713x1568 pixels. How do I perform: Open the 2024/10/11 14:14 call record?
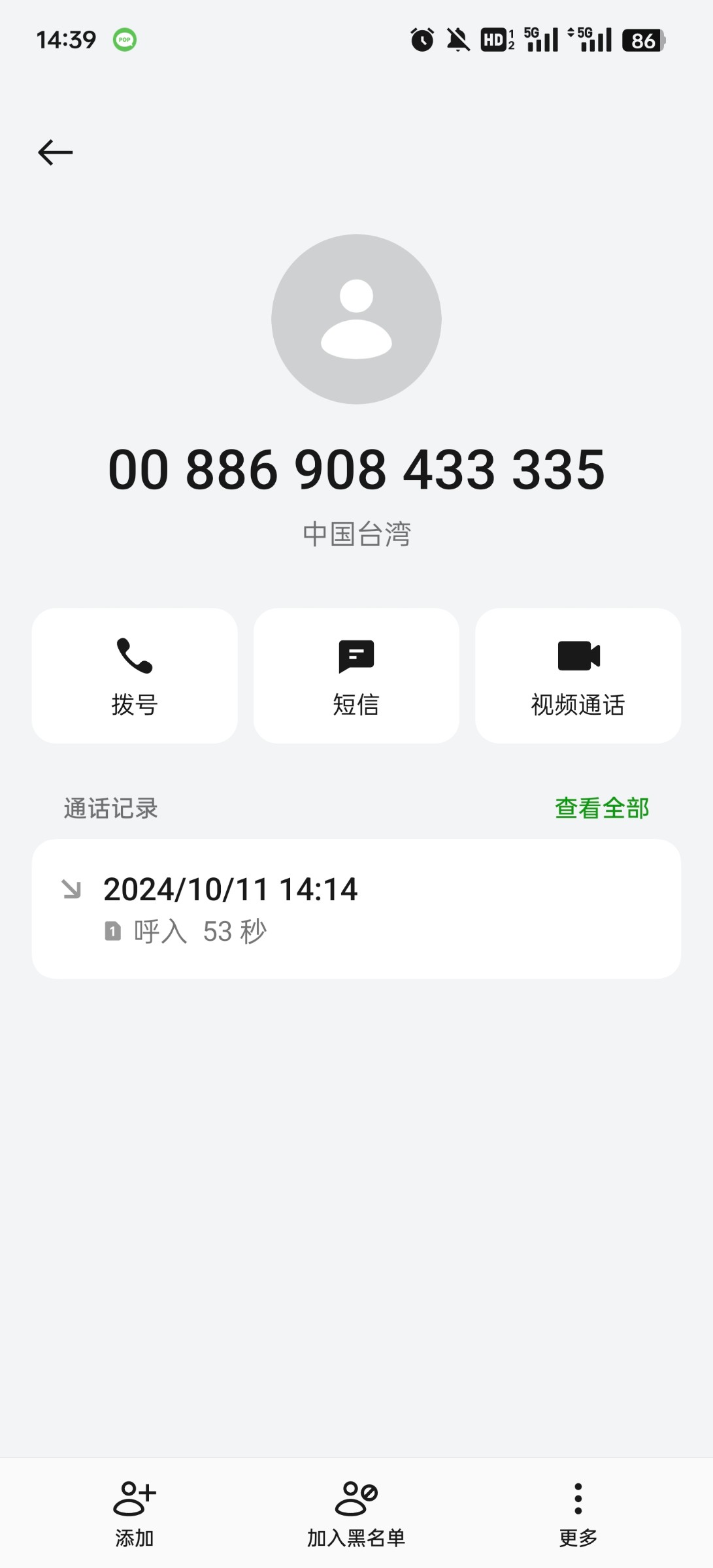click(x=356, y=909)
